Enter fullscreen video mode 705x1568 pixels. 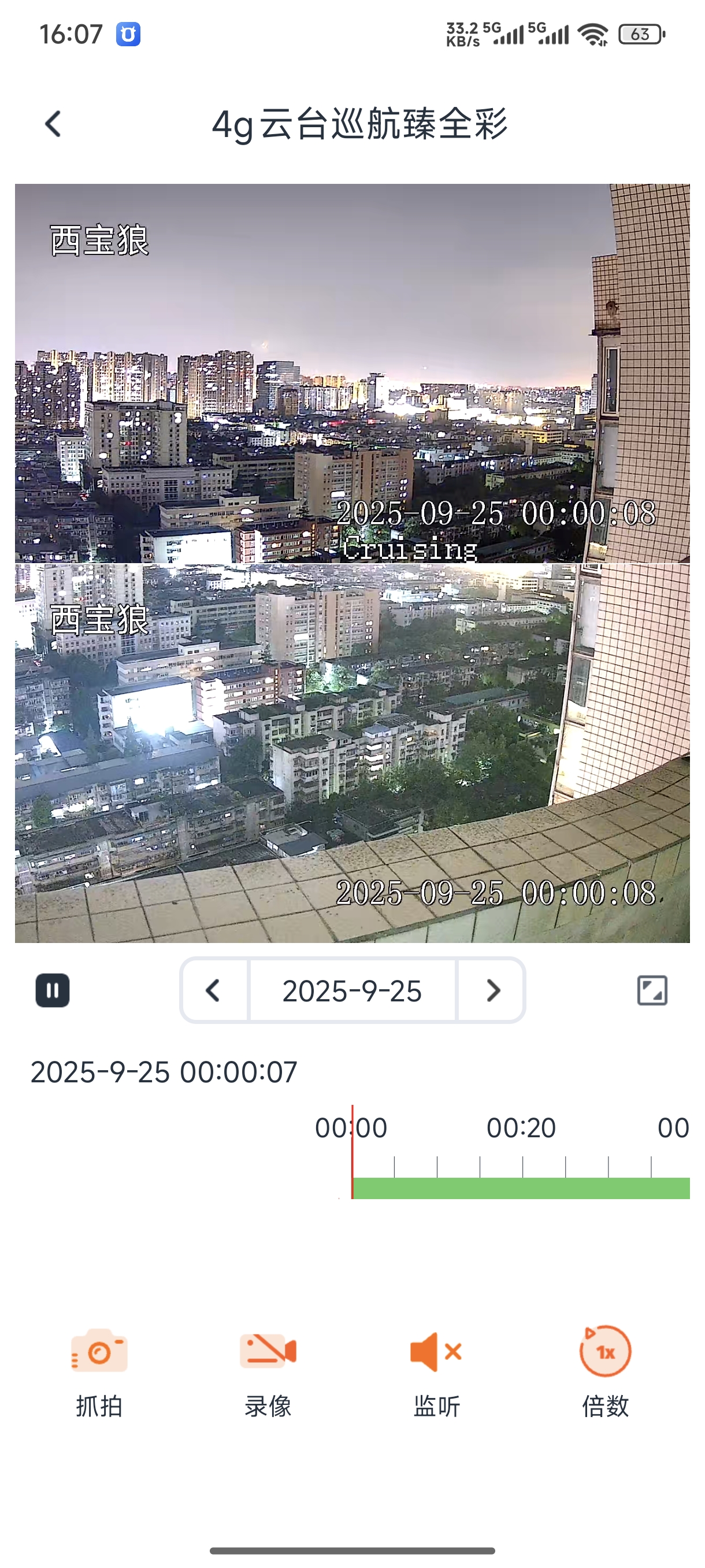point(651,990)
